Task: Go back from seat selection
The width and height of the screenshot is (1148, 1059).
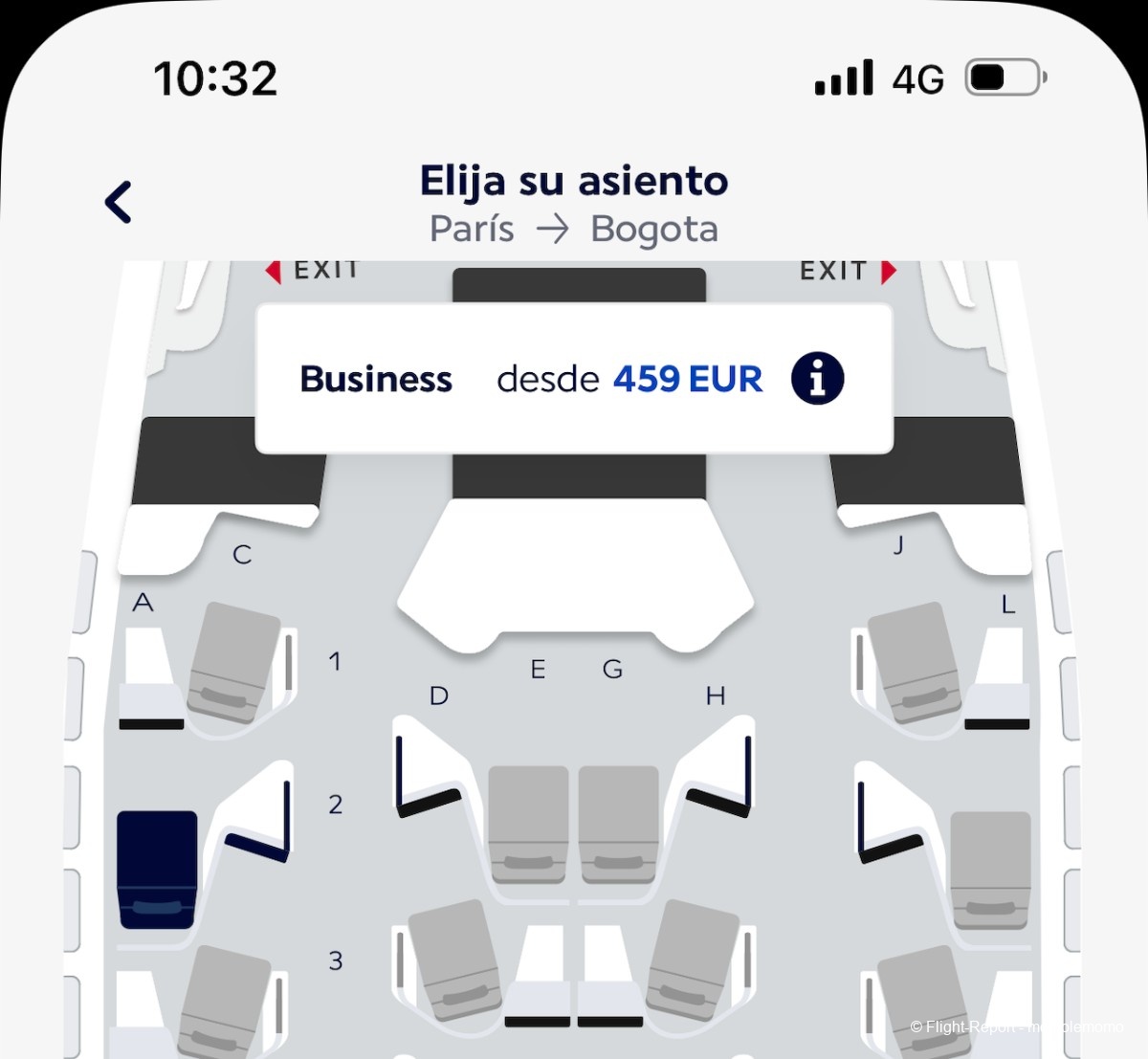Action: [x=119, y=202]
